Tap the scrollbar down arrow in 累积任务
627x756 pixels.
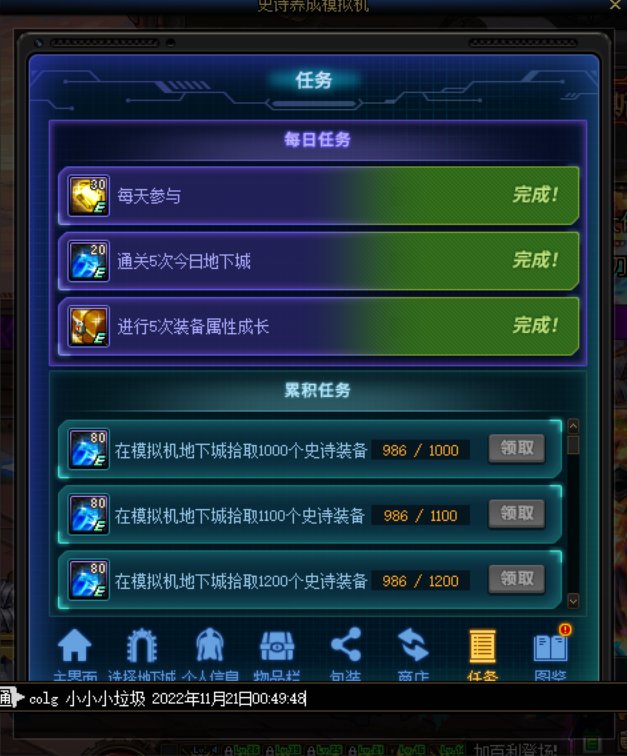click(573, 600)
